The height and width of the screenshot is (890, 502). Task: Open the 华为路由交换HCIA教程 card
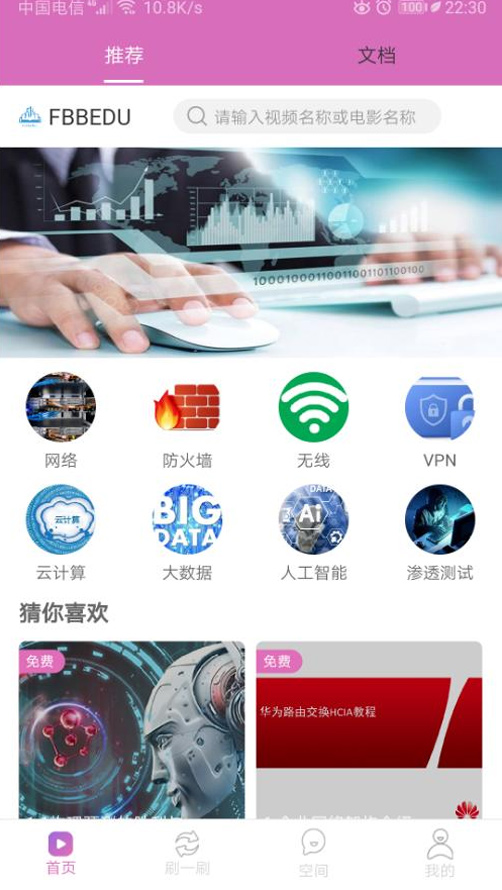(x=369, y=731)
